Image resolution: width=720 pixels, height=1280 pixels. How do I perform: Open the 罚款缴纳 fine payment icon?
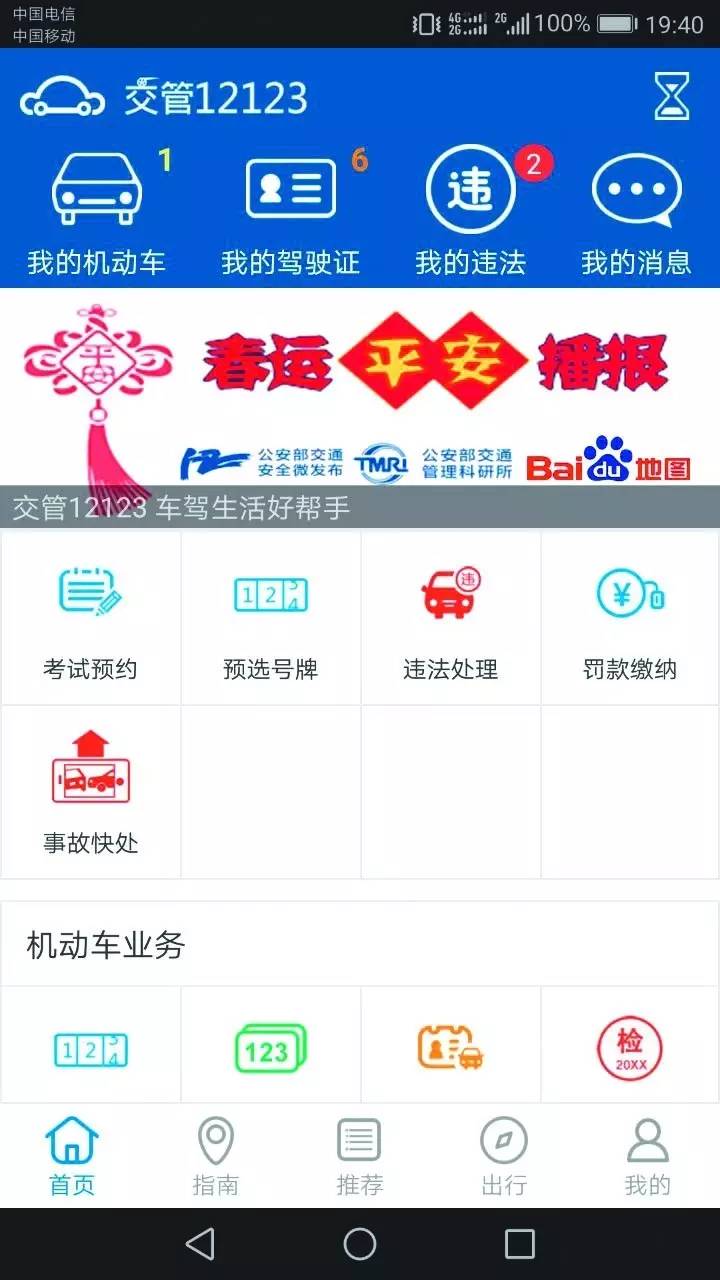coord(629,593)
